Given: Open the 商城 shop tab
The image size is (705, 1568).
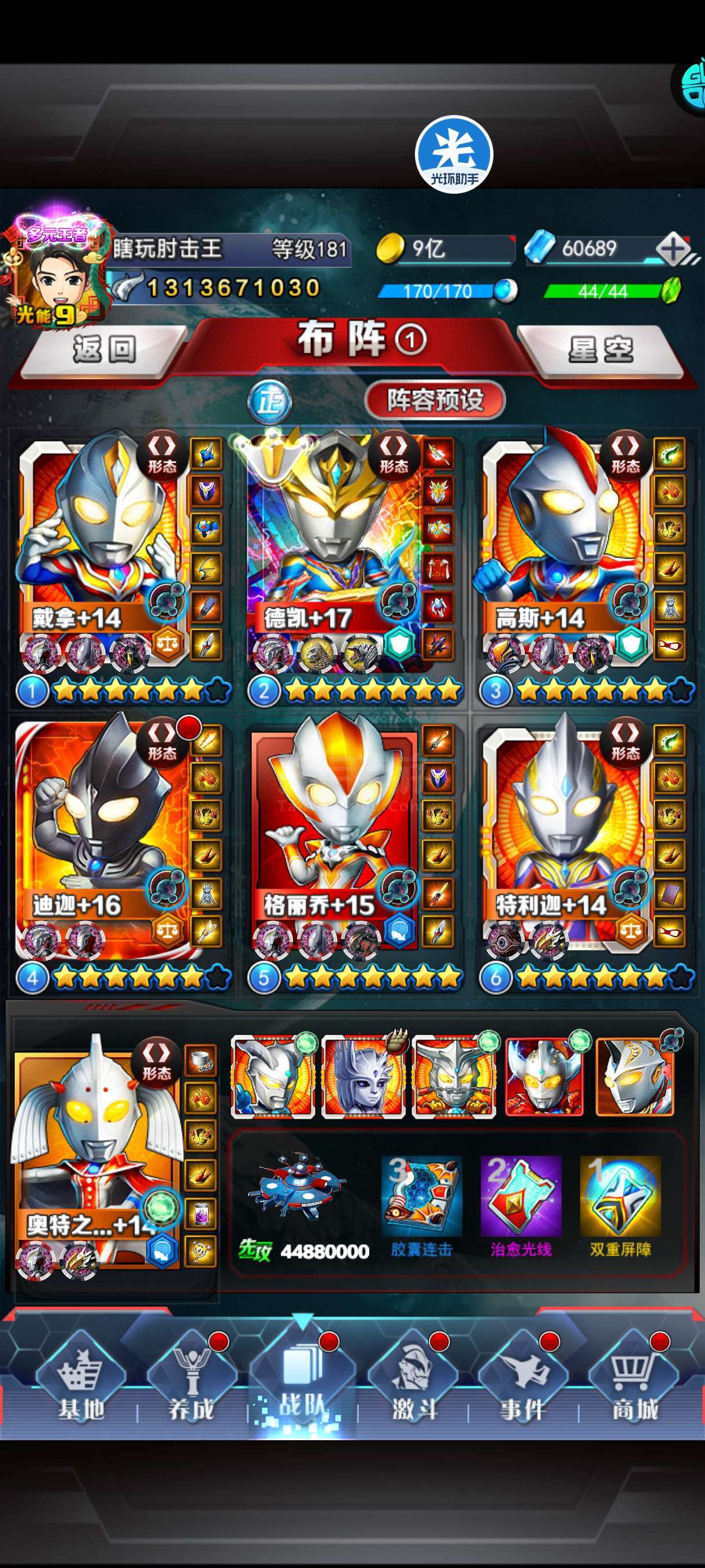Looking at the screenshot, I should coord(634,1383).
